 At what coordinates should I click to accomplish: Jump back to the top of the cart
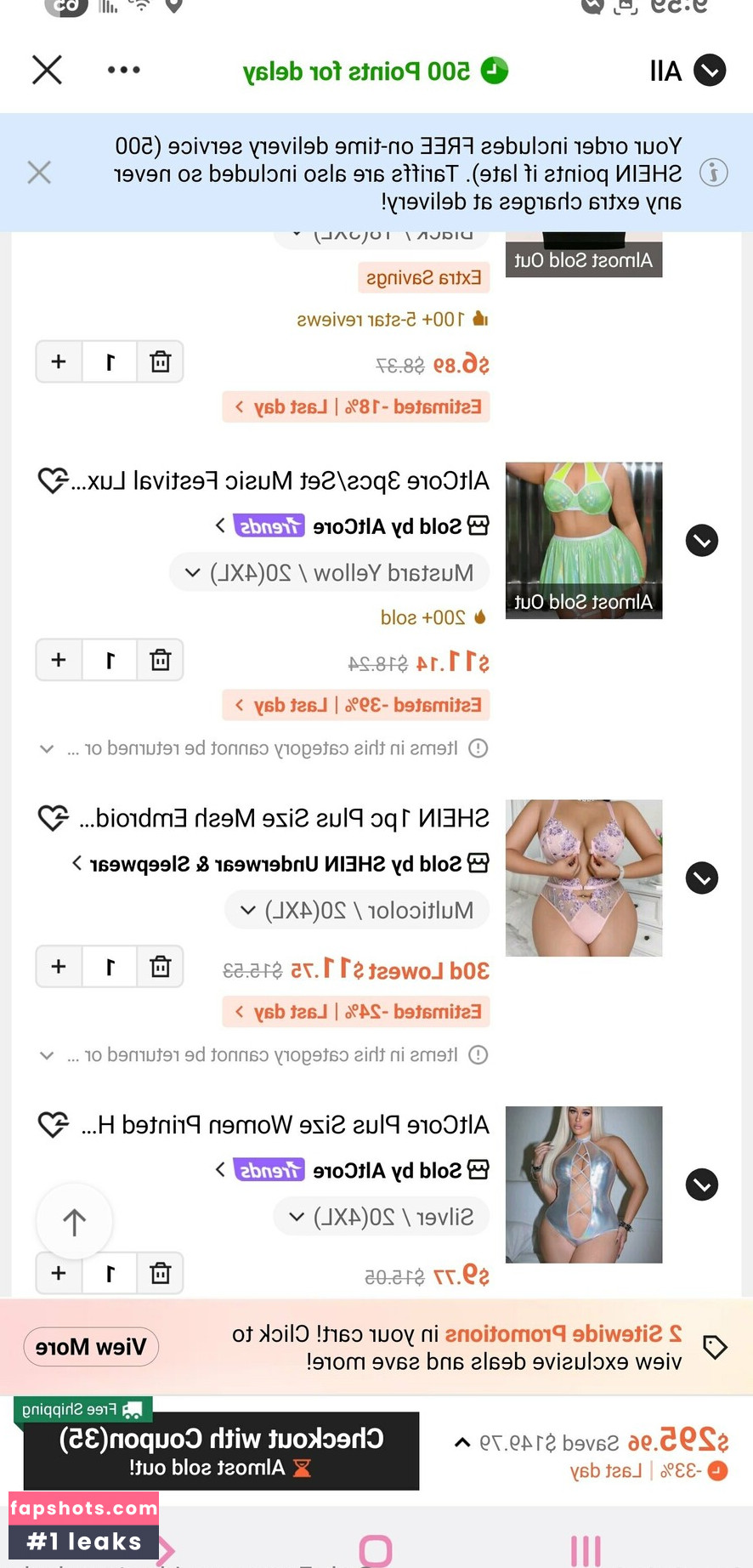pyautogui.click(x=75, y=1222)
